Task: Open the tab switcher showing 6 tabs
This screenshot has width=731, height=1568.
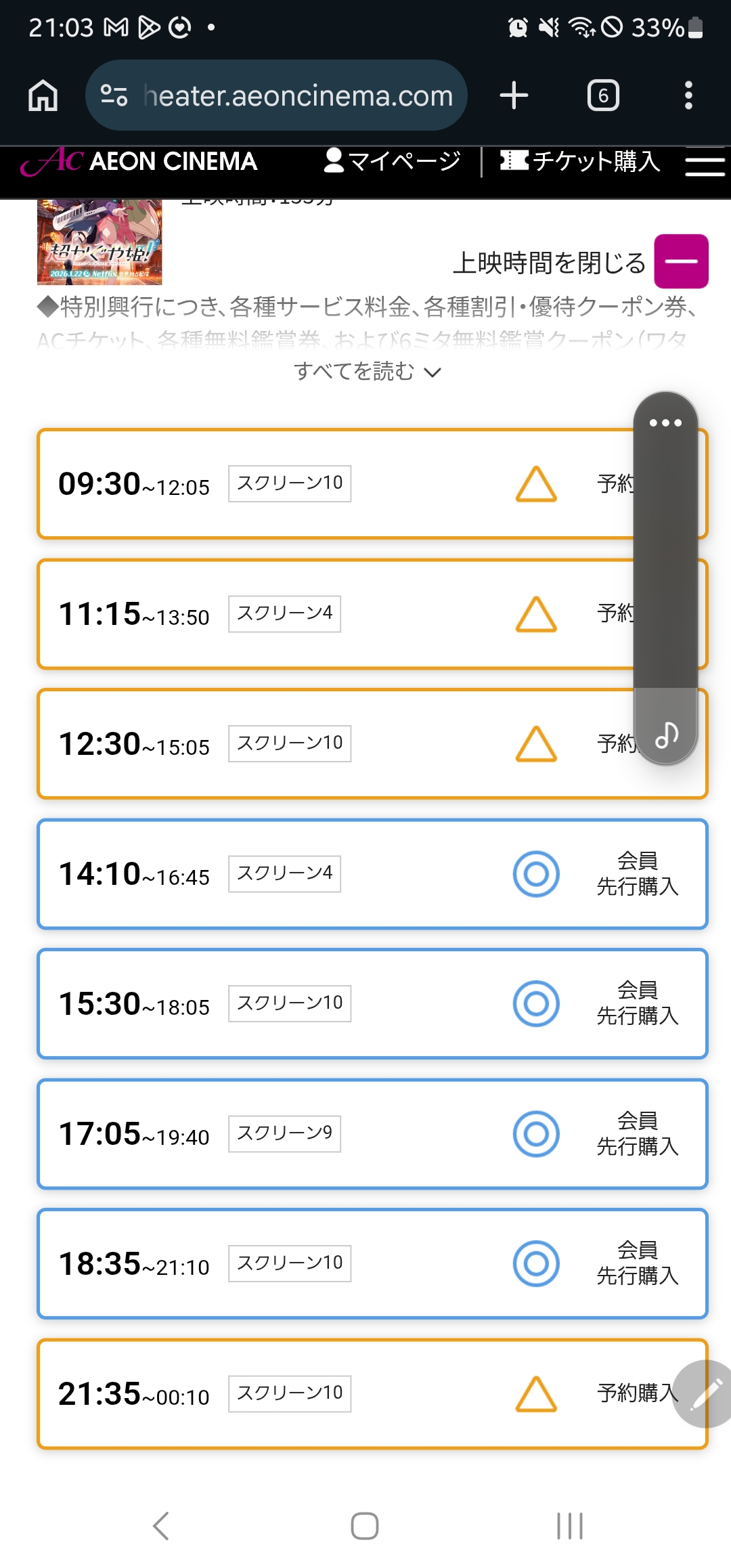Action: tap(603, 95)
